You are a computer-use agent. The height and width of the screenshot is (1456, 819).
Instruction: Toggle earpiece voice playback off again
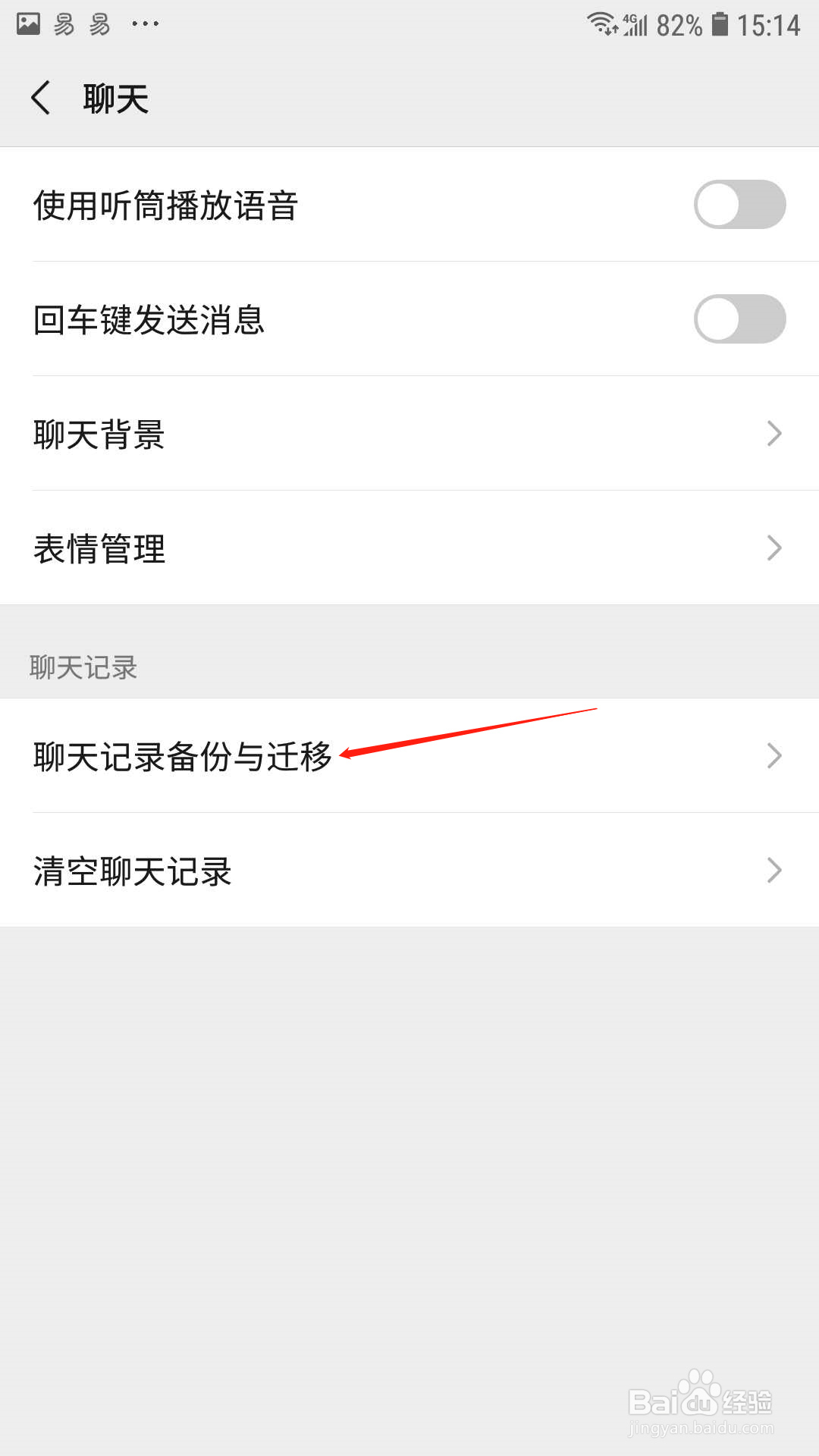(739, 205)
